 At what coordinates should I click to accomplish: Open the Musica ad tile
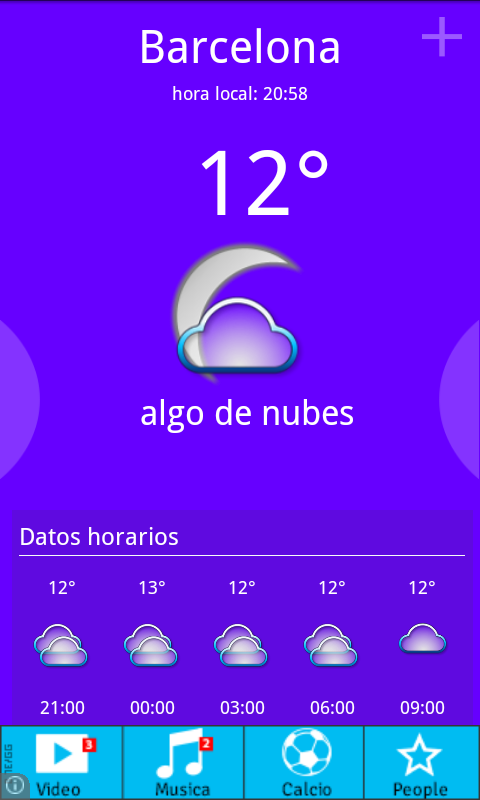click(x=183, y=762)
